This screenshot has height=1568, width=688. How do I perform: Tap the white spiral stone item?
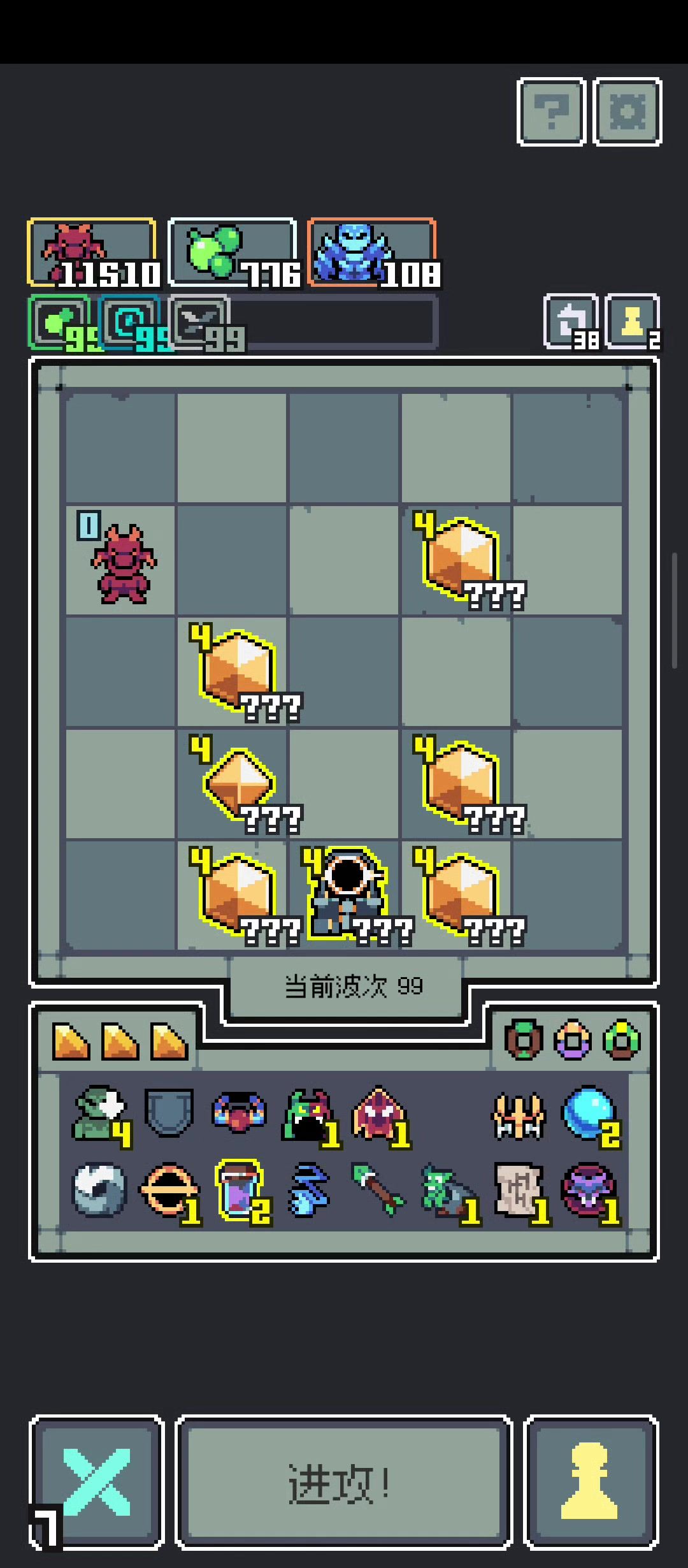pyautogui.click(x=99, y=1190)
